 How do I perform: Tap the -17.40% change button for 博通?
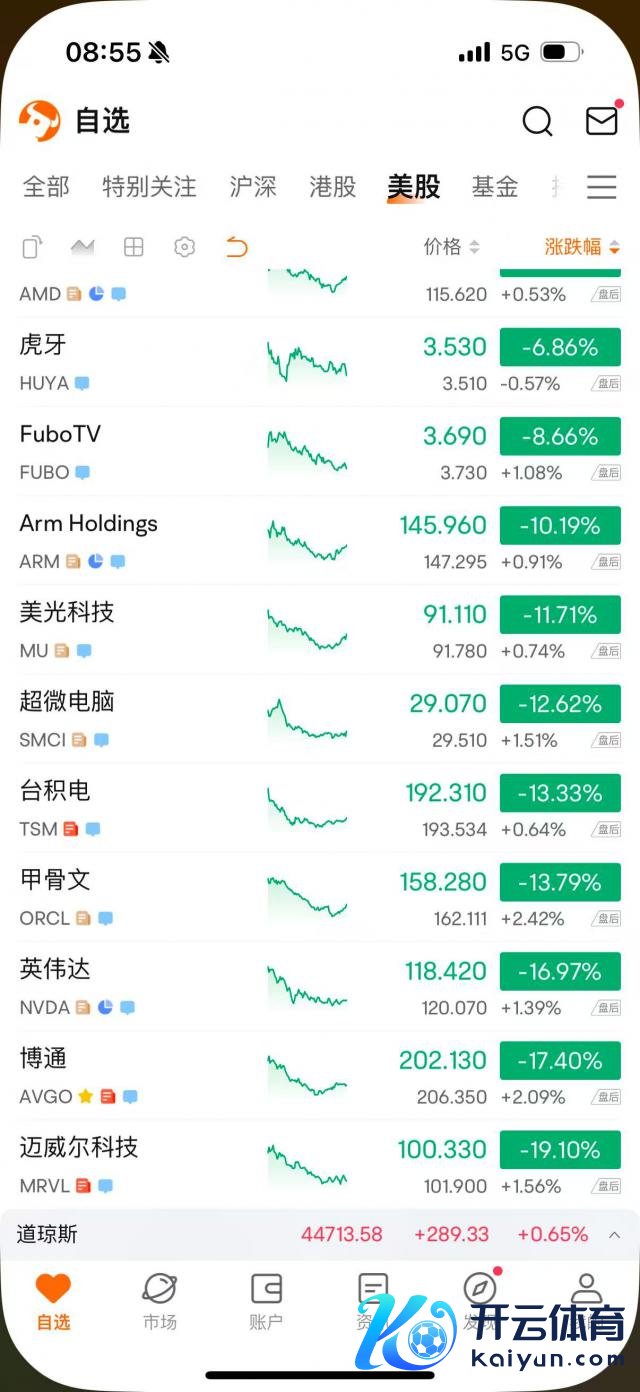pyautogui.click(x=560, y=1061)
